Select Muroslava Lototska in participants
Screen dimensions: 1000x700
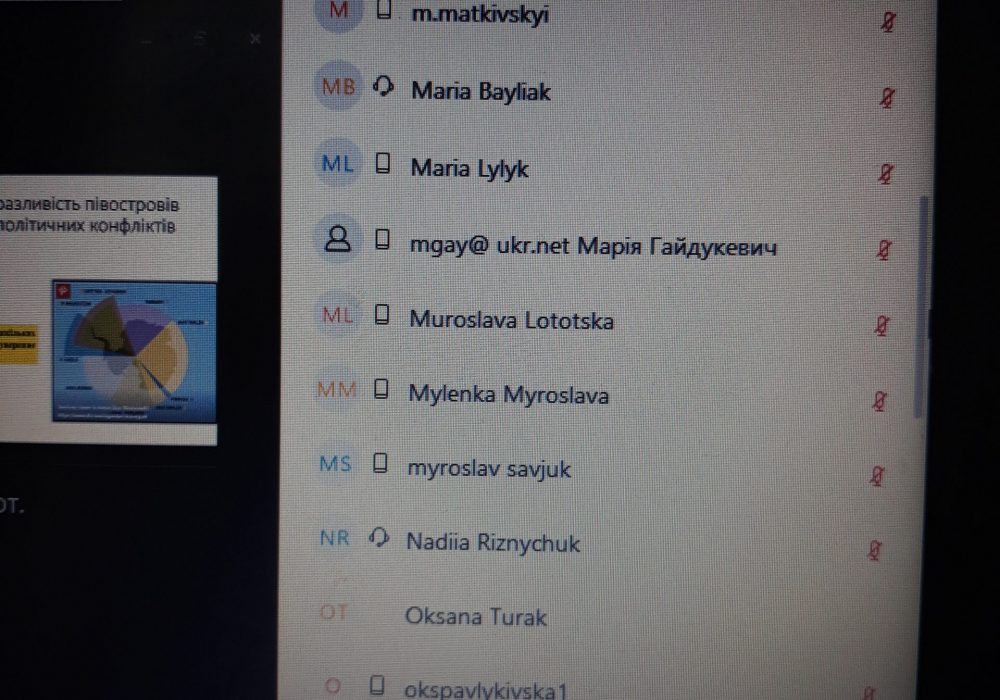click(x=511, y=320)
